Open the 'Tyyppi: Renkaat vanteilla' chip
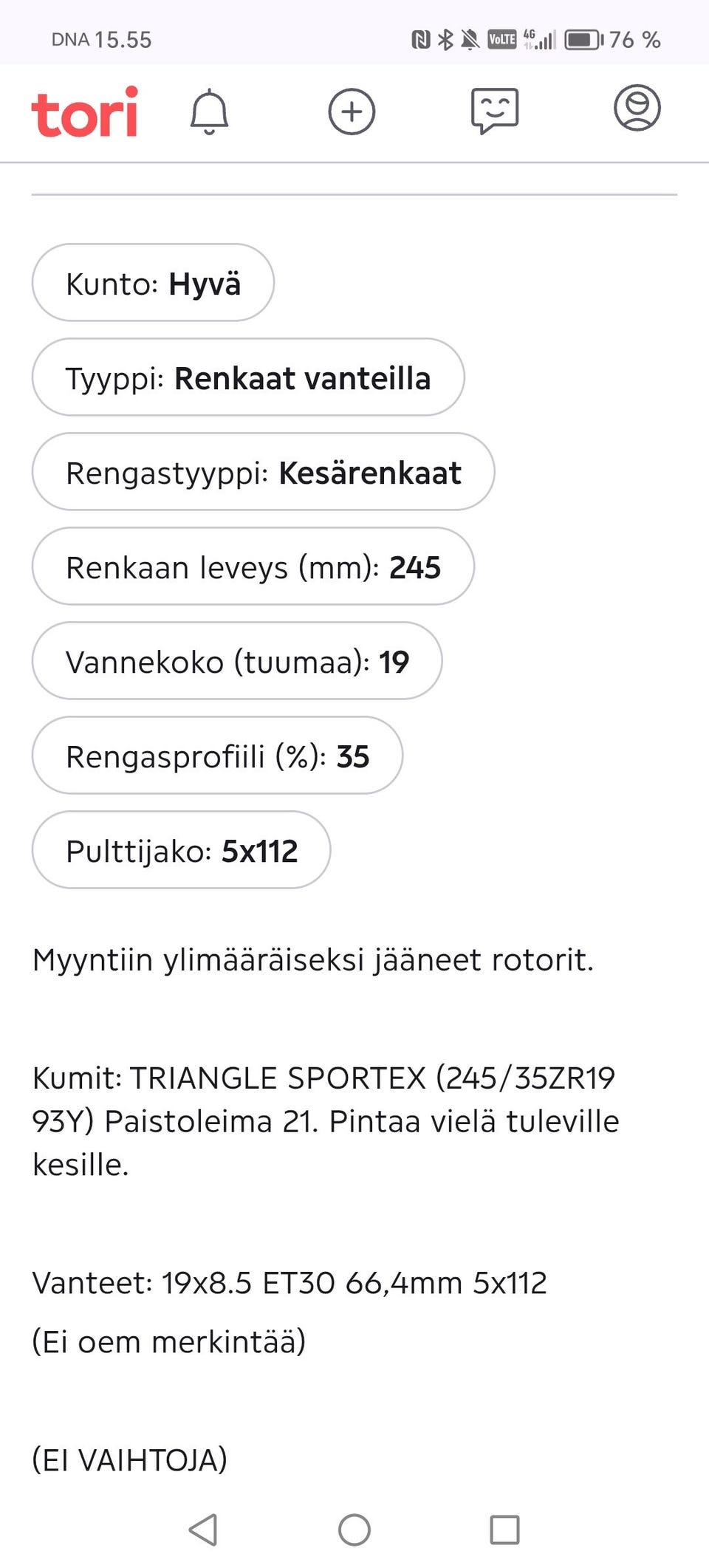This screenshot has width=709, height=1568. tap(247, 377)
